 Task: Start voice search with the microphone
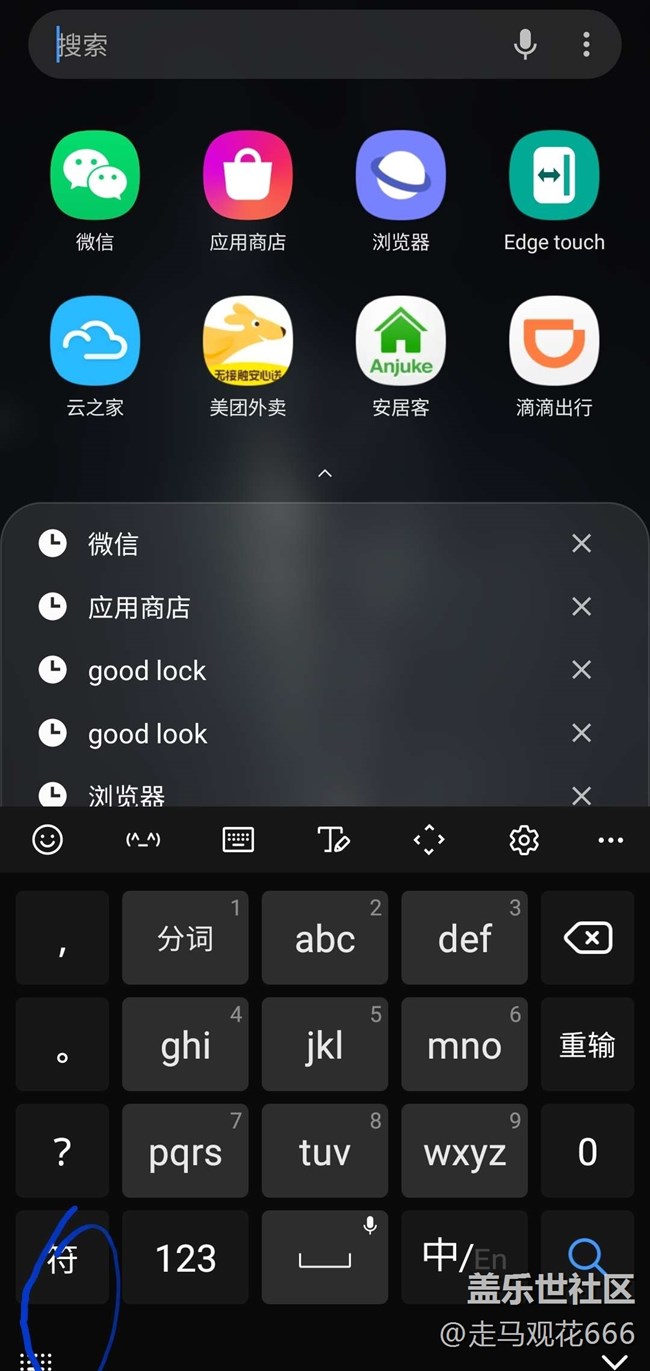pyautogui.click(x=525, y=44)
